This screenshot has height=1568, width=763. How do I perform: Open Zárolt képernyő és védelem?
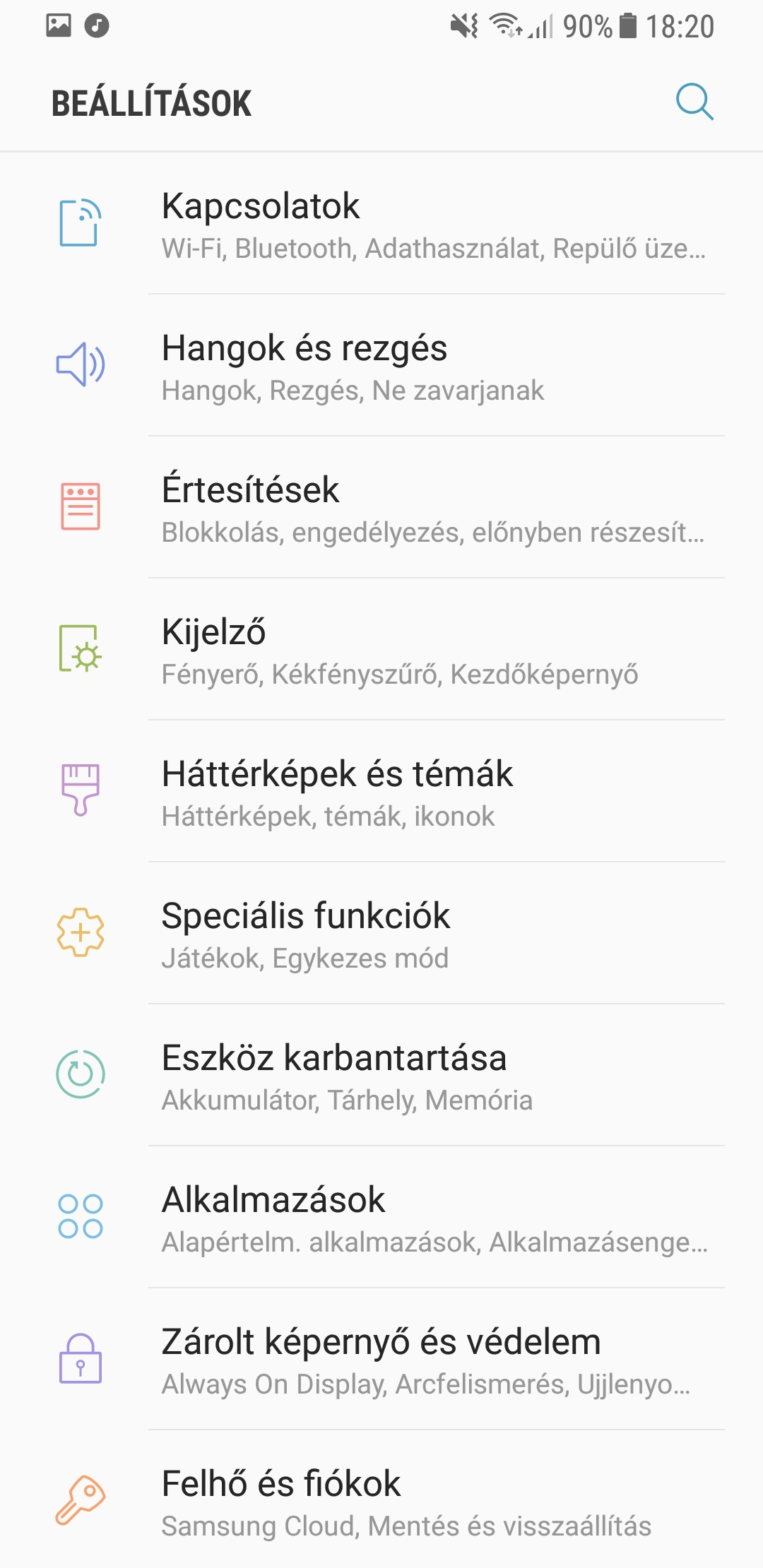pyautogui.click(x=381, y=1360)
